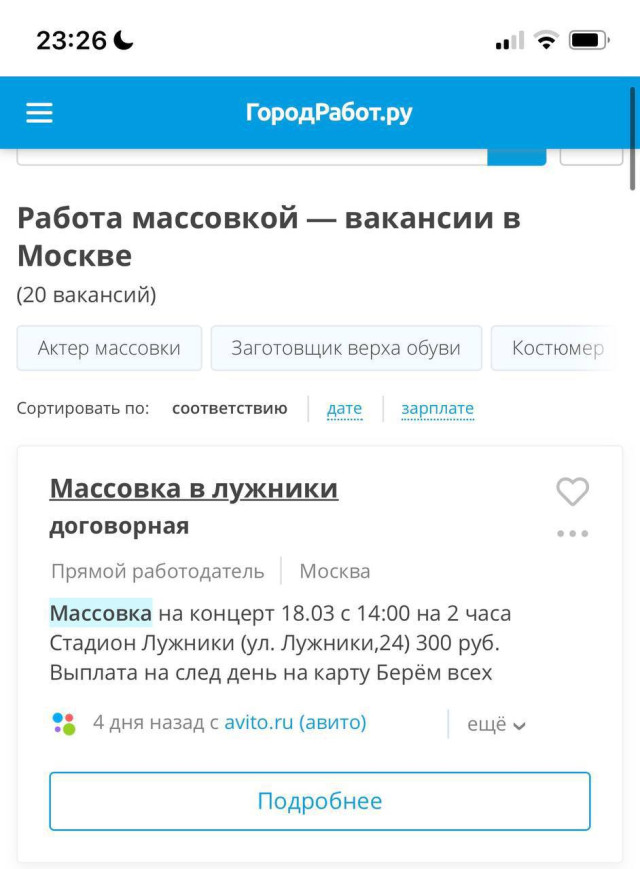Open the avito.ru source link
640x869 pixels.
295,722
